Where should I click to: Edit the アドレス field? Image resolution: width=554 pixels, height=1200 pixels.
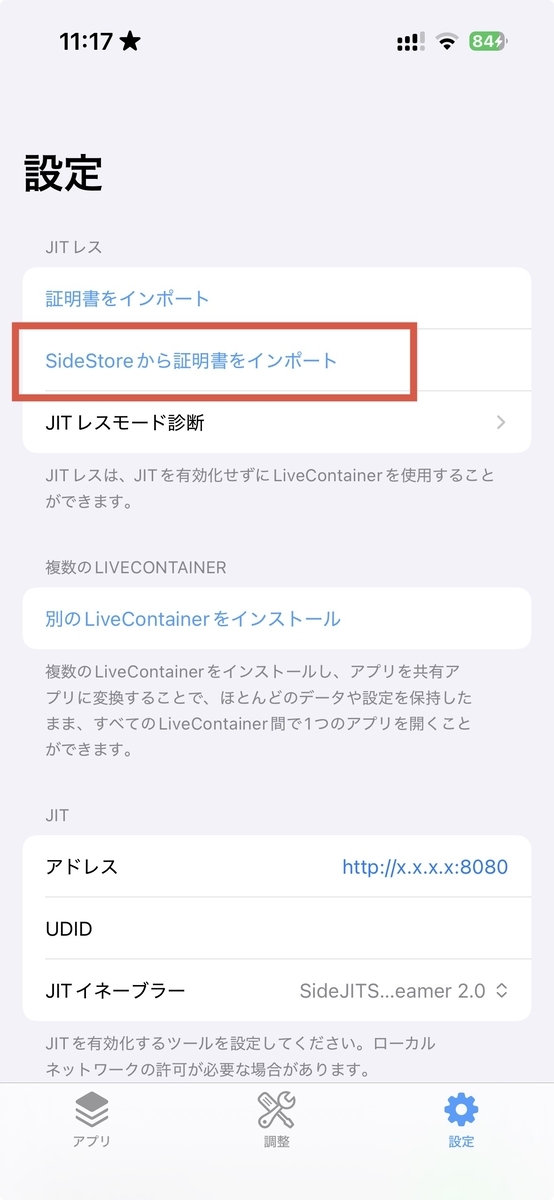pyautogui.click(x=277, y=867)
